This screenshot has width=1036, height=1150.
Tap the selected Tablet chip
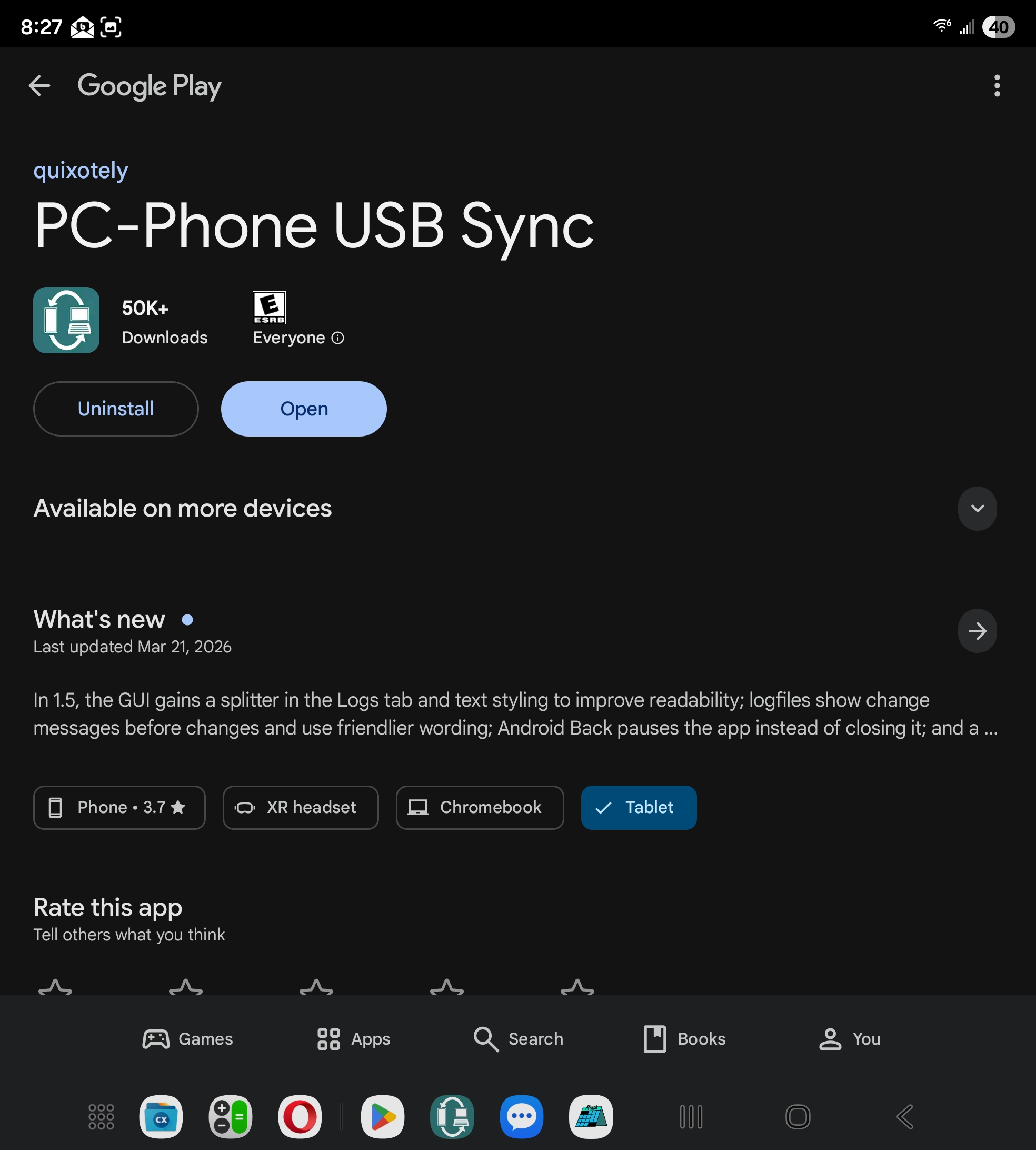click(x=638, y=807)
